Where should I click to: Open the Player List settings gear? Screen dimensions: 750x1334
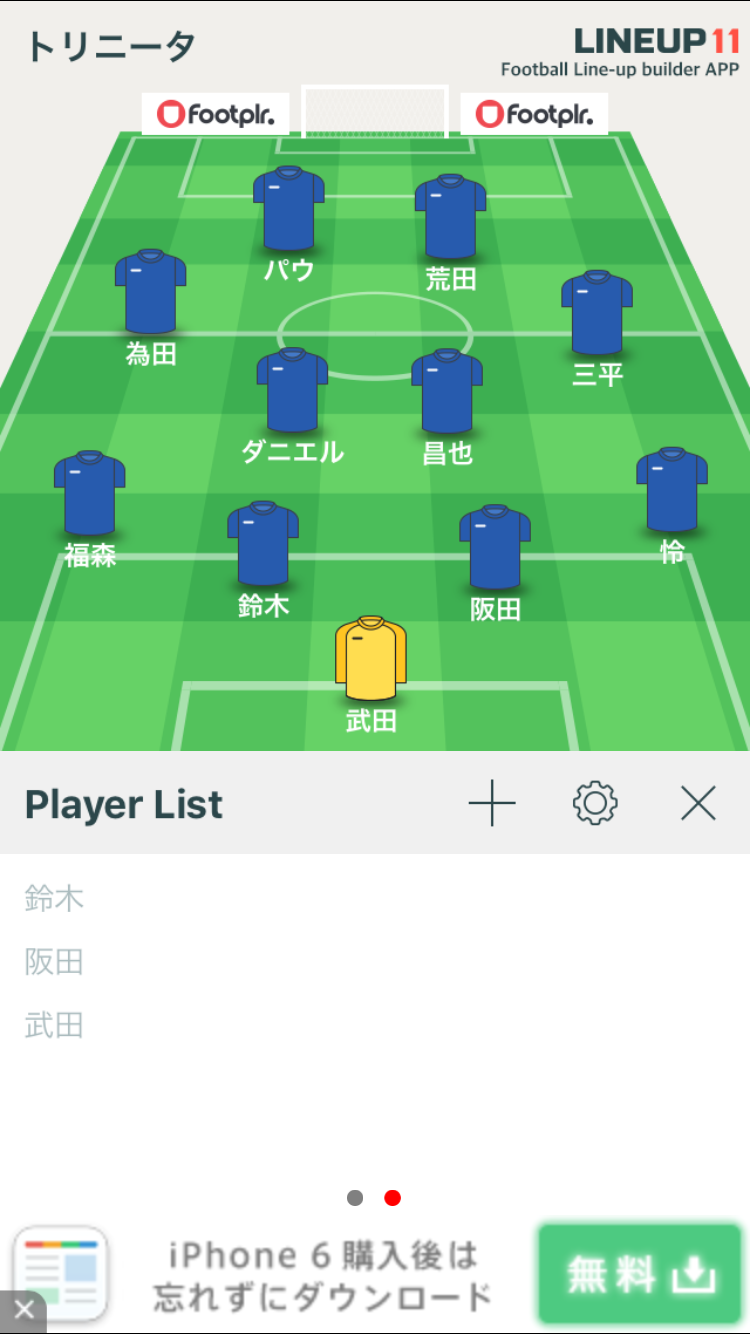point(595,803)
